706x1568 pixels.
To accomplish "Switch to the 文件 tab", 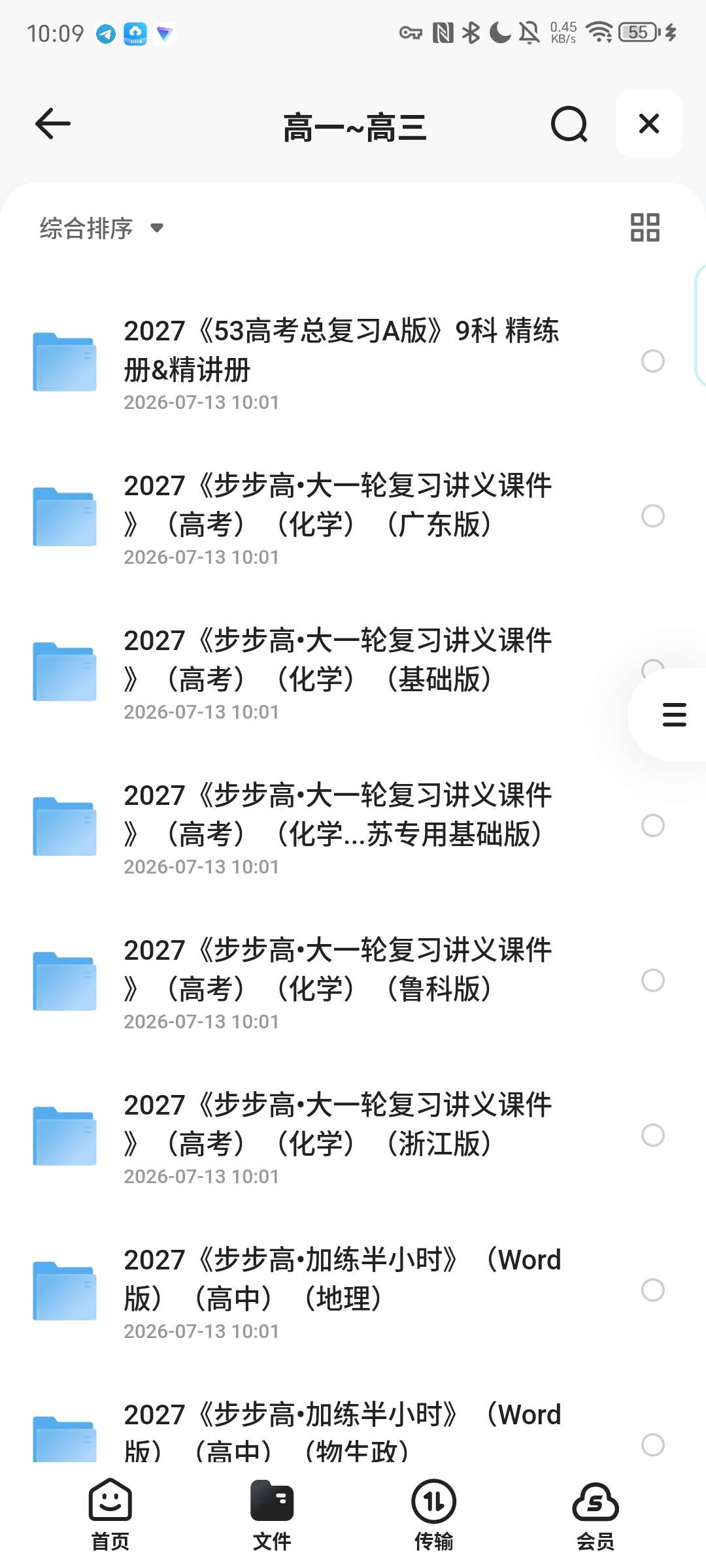I will [272, 1514].
